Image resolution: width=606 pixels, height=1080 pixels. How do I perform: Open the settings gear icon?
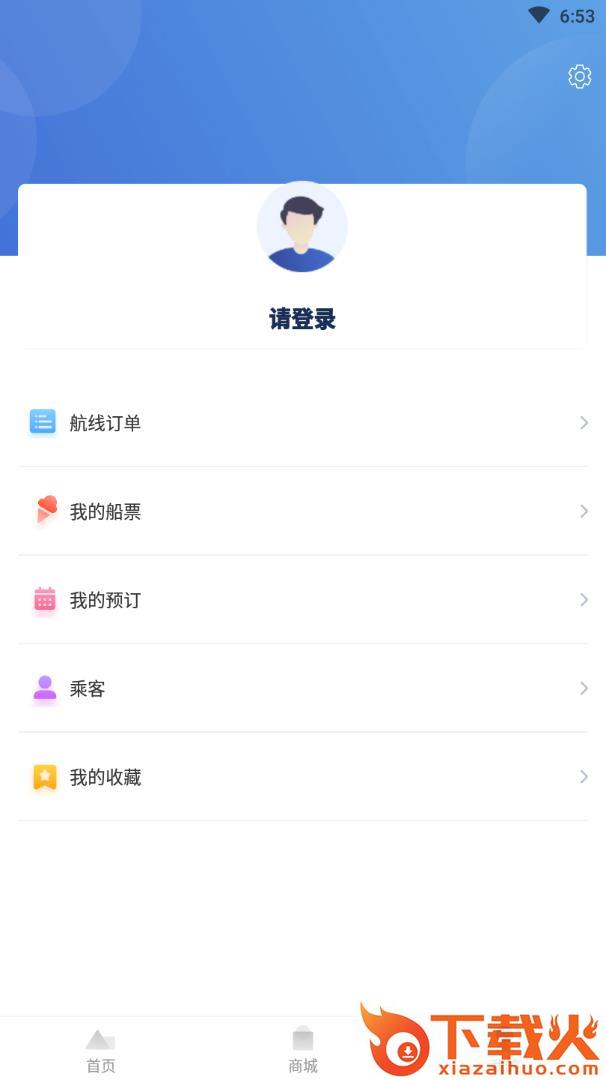point(579,77)
